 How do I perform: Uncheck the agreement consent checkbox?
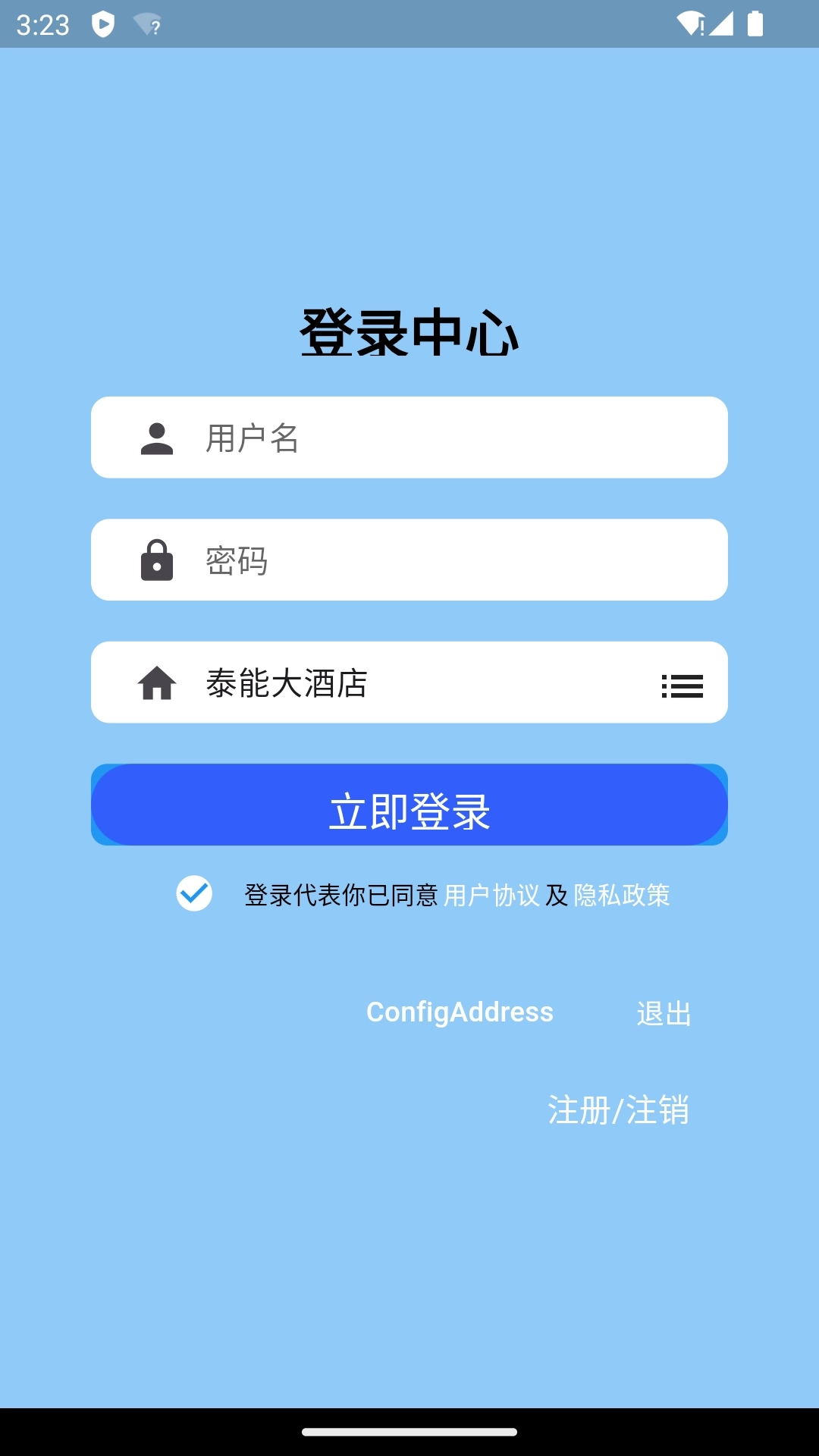[x=194, y=895]
